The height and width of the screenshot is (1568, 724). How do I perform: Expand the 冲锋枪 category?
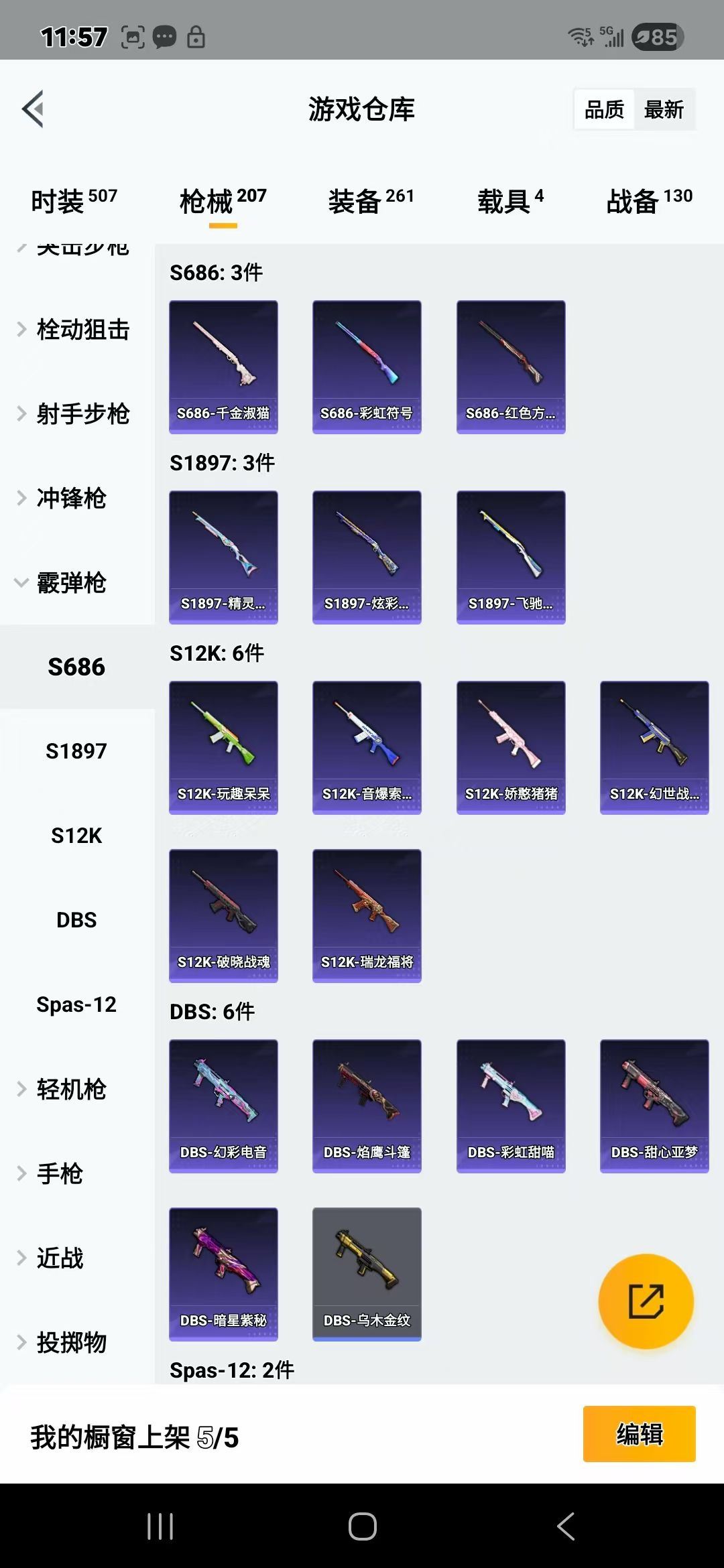coord(70,498)
